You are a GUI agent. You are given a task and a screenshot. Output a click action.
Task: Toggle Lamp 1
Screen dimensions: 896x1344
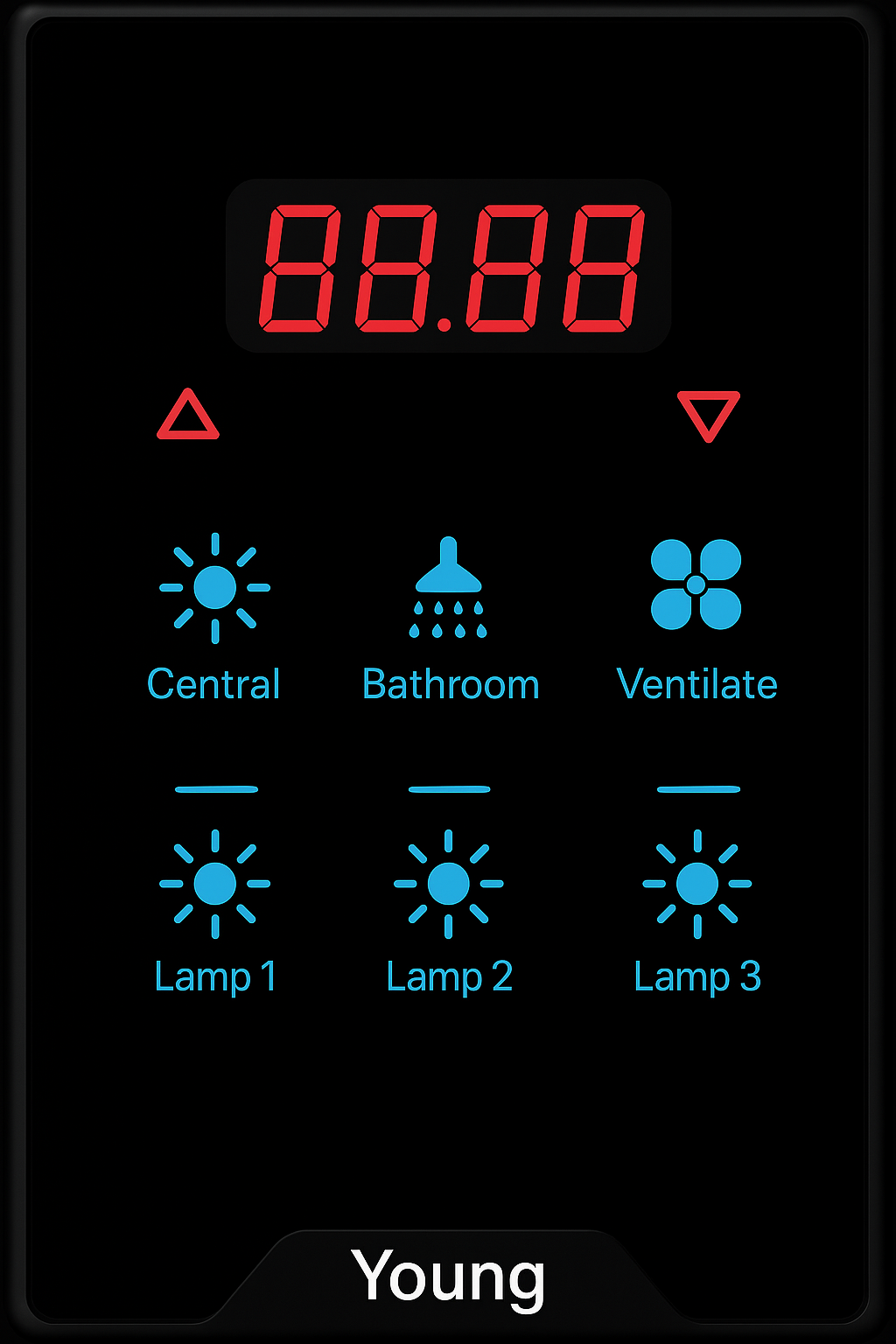tap(215, 884)
